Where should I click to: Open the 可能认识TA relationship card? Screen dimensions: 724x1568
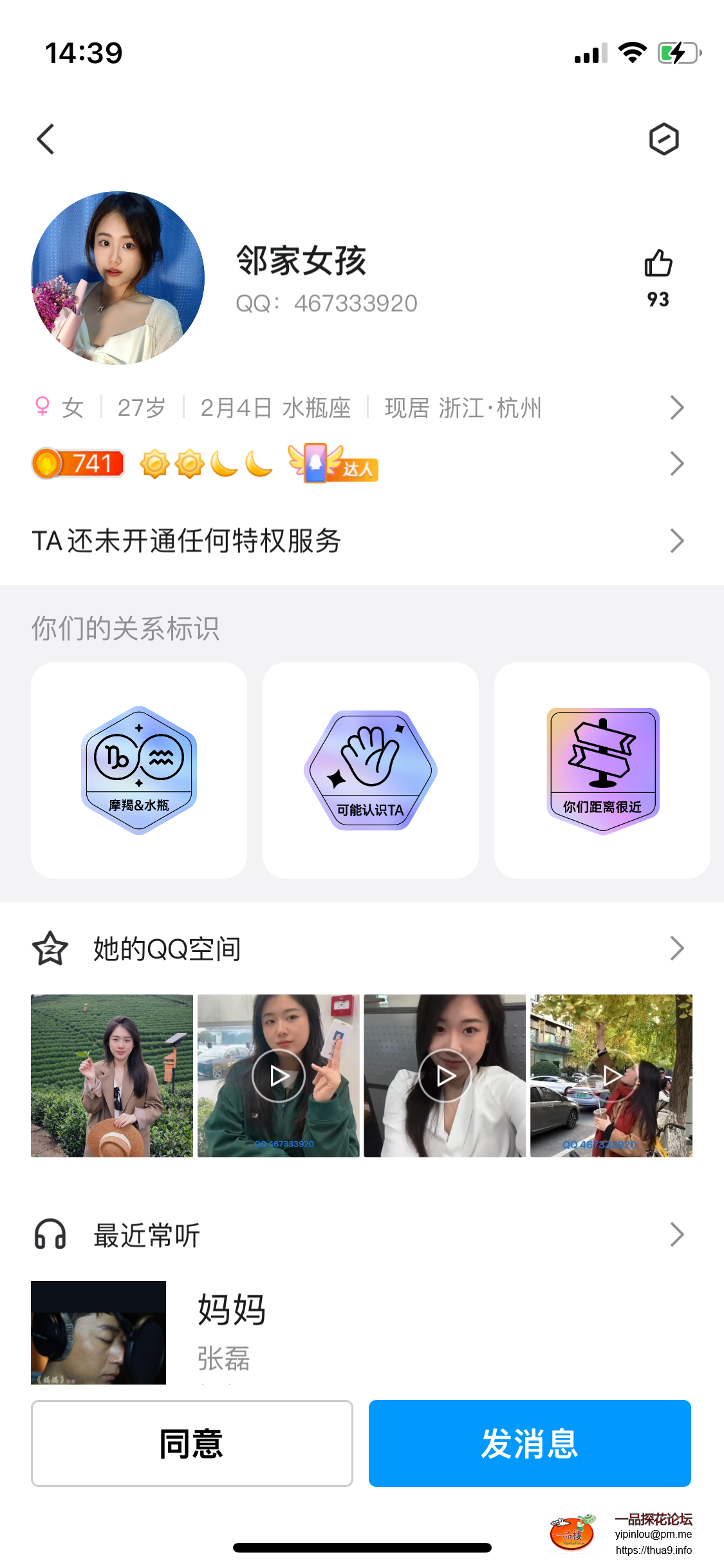point(371,770)
